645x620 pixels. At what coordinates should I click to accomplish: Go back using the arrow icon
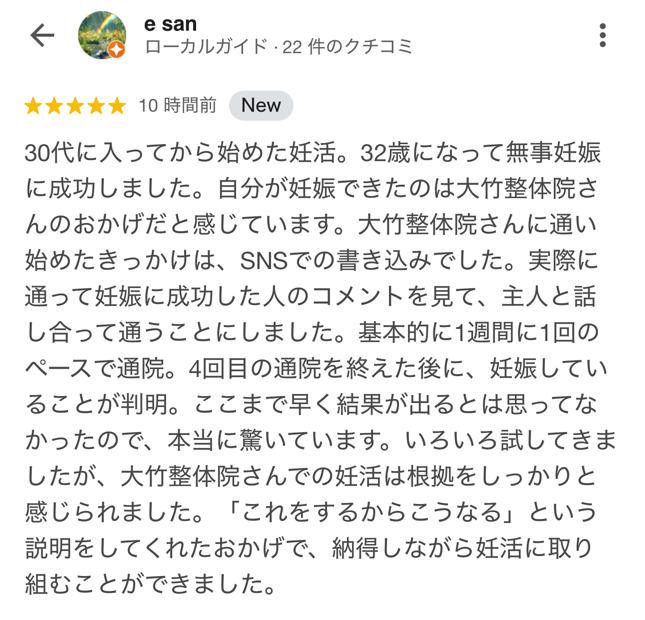pyautogui.click(x=42, y=36)
